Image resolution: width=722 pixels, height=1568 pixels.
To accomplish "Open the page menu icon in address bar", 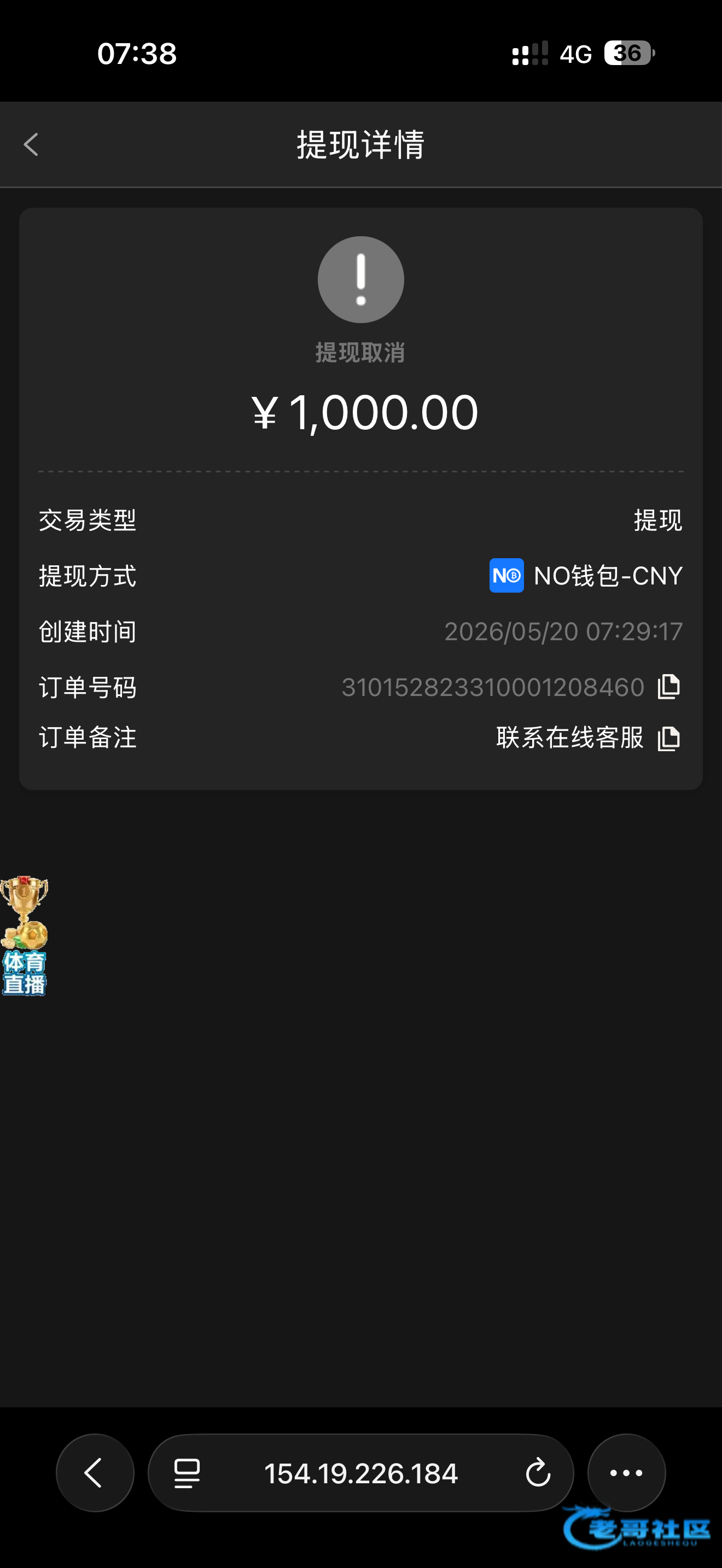I will [187, 1473].
